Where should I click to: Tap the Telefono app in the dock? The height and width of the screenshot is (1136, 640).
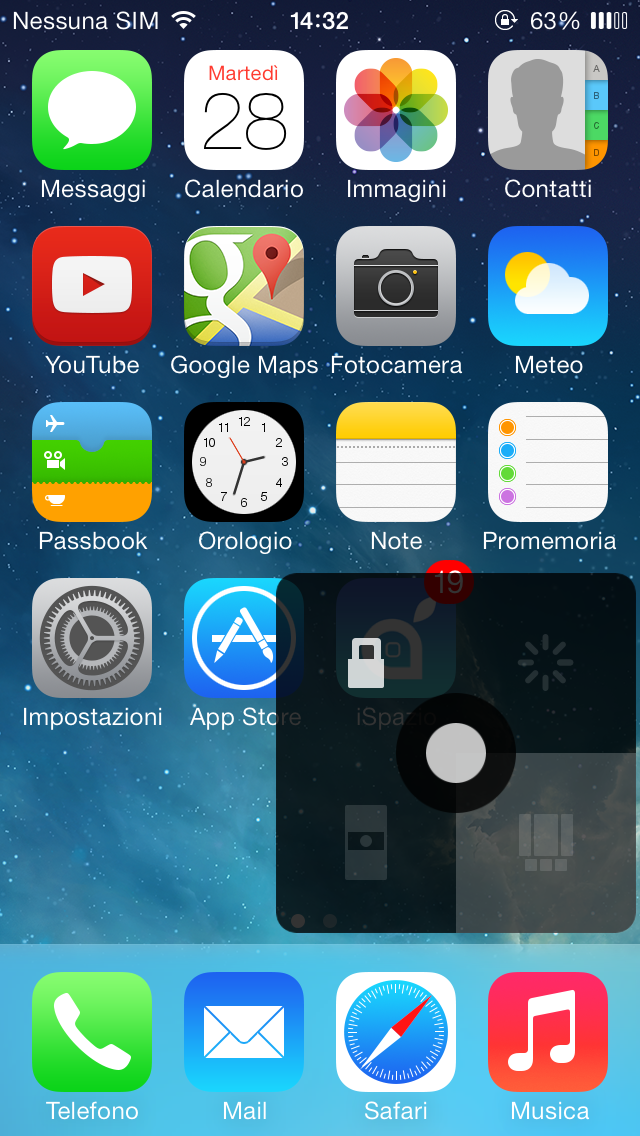92,1032
